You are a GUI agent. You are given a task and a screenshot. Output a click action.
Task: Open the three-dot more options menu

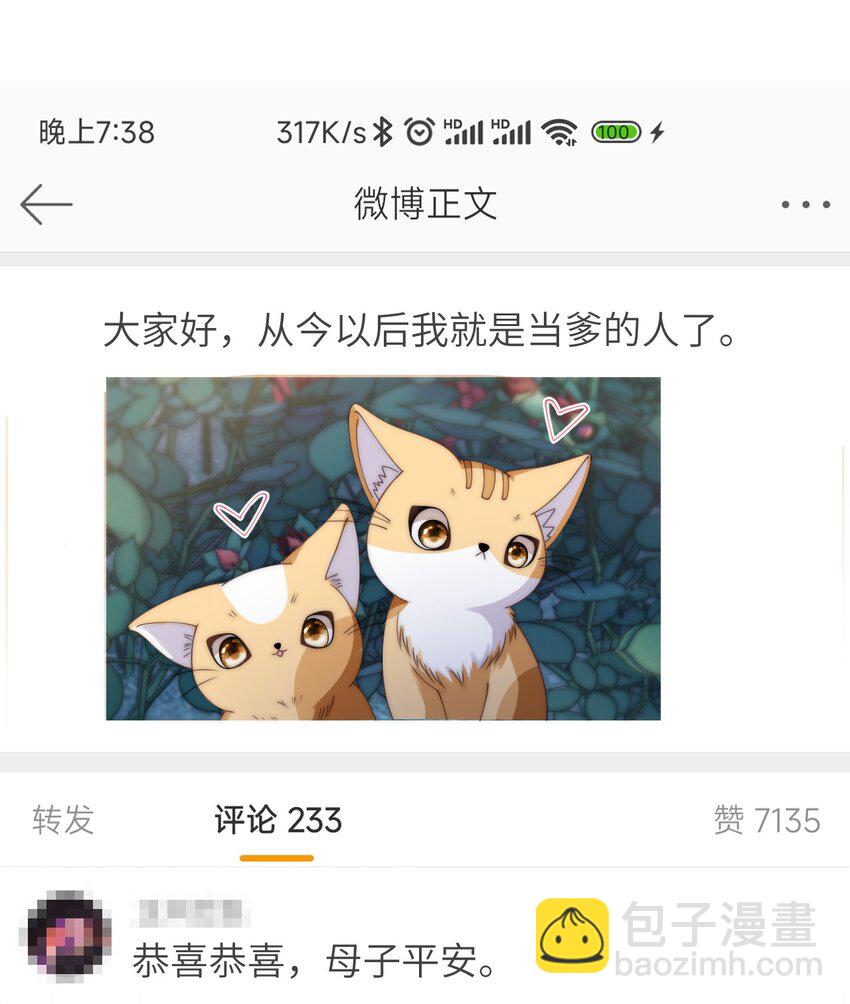click(x=805, y=205)
